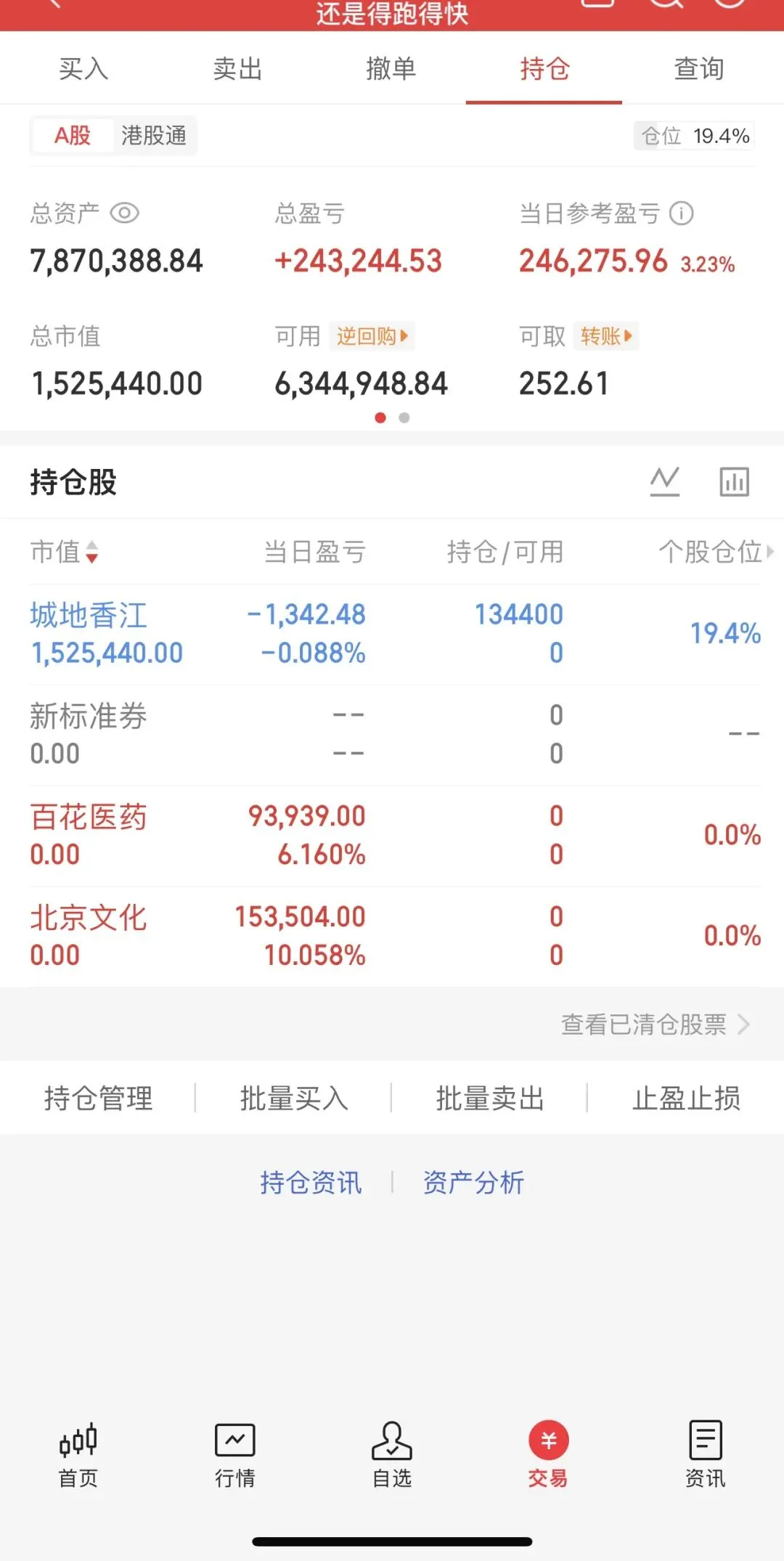The height and width of the screenshot is (1561, 784).
Task: Sort holdings by 市值
Action: (x=64, y=552)
